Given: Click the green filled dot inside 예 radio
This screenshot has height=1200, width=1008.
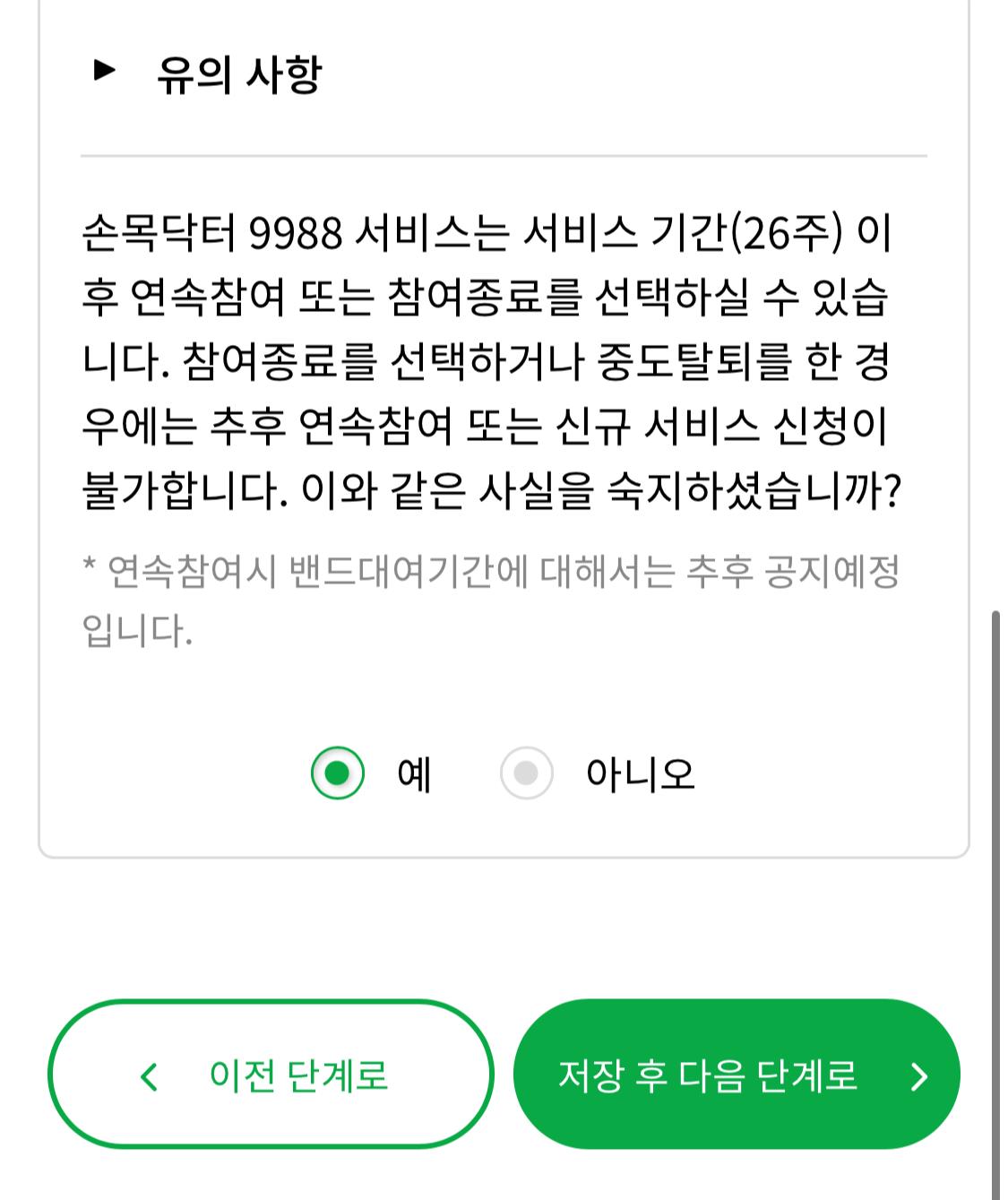Looking at the screenshot, I should pyautogui.click(x=336, y=773).
